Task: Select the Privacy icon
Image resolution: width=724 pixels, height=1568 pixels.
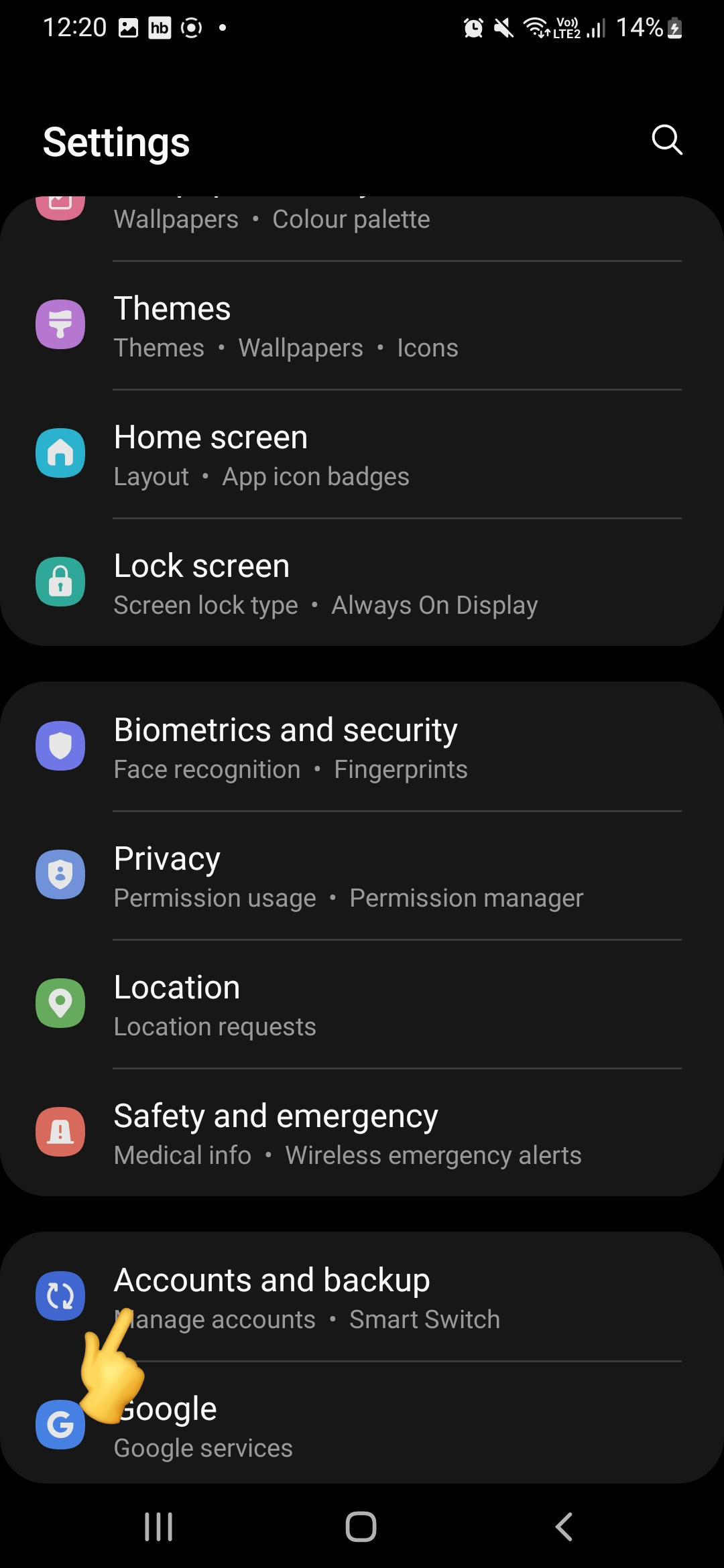Action: pyautogui.click(x=61, y=874)
